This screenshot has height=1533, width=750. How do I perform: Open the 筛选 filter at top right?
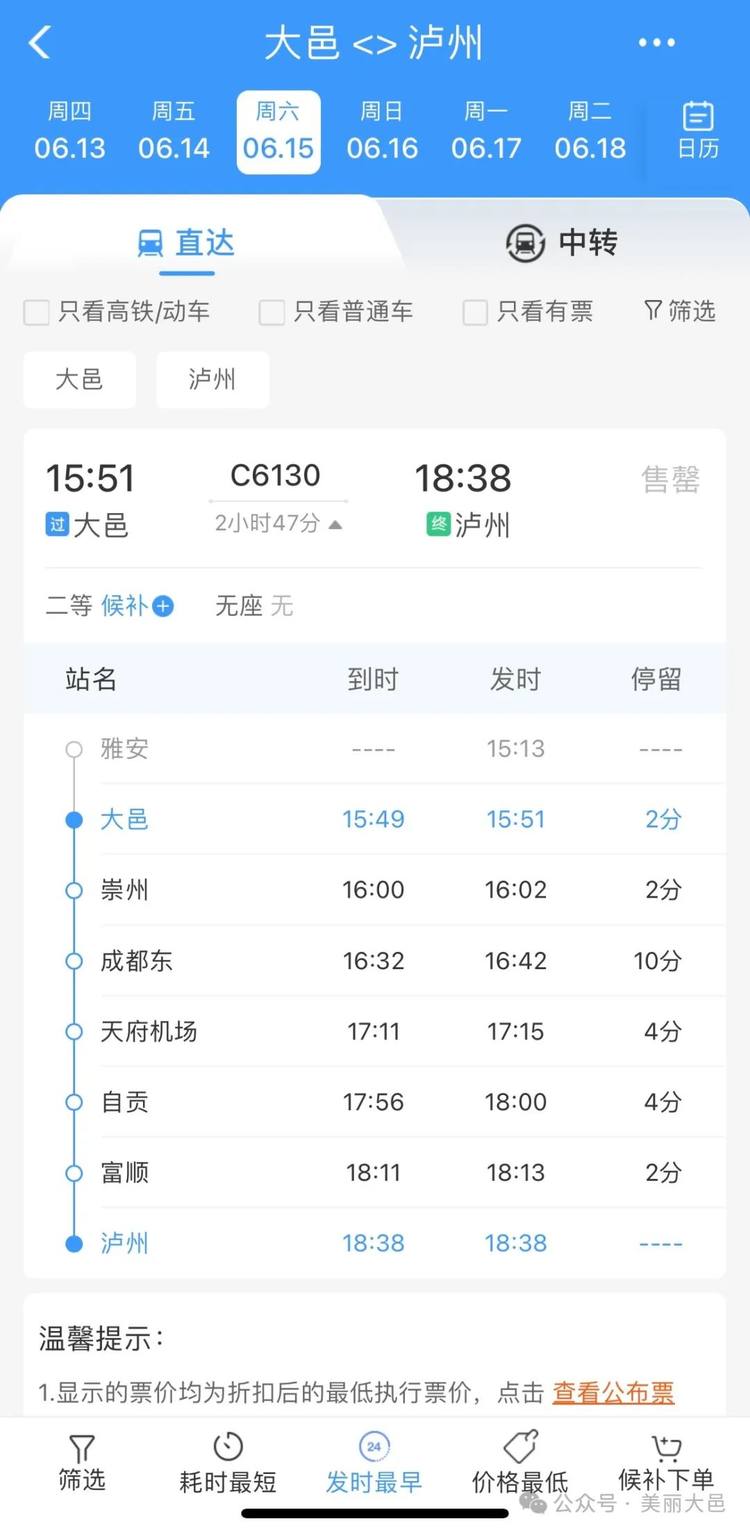680,311
